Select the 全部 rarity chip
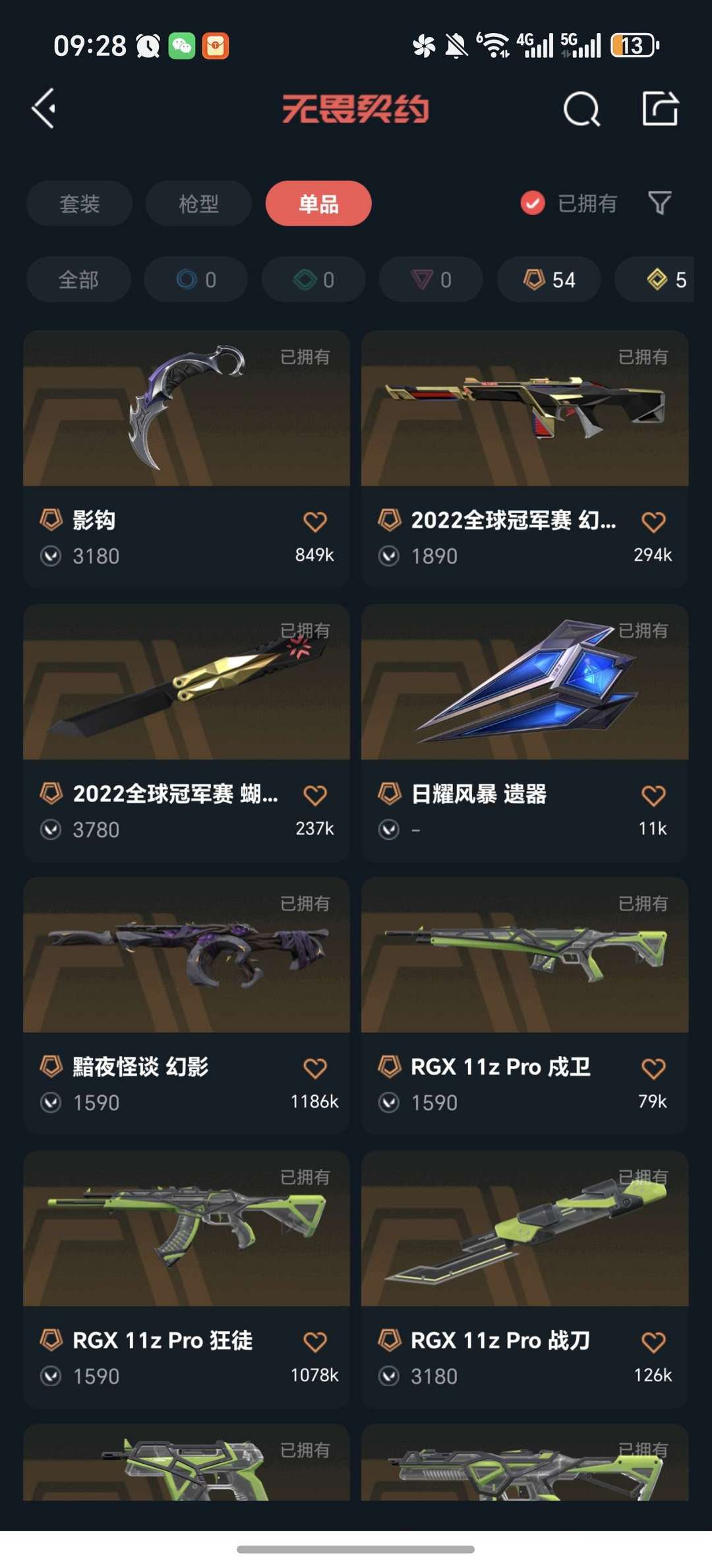 click(78, 280)
